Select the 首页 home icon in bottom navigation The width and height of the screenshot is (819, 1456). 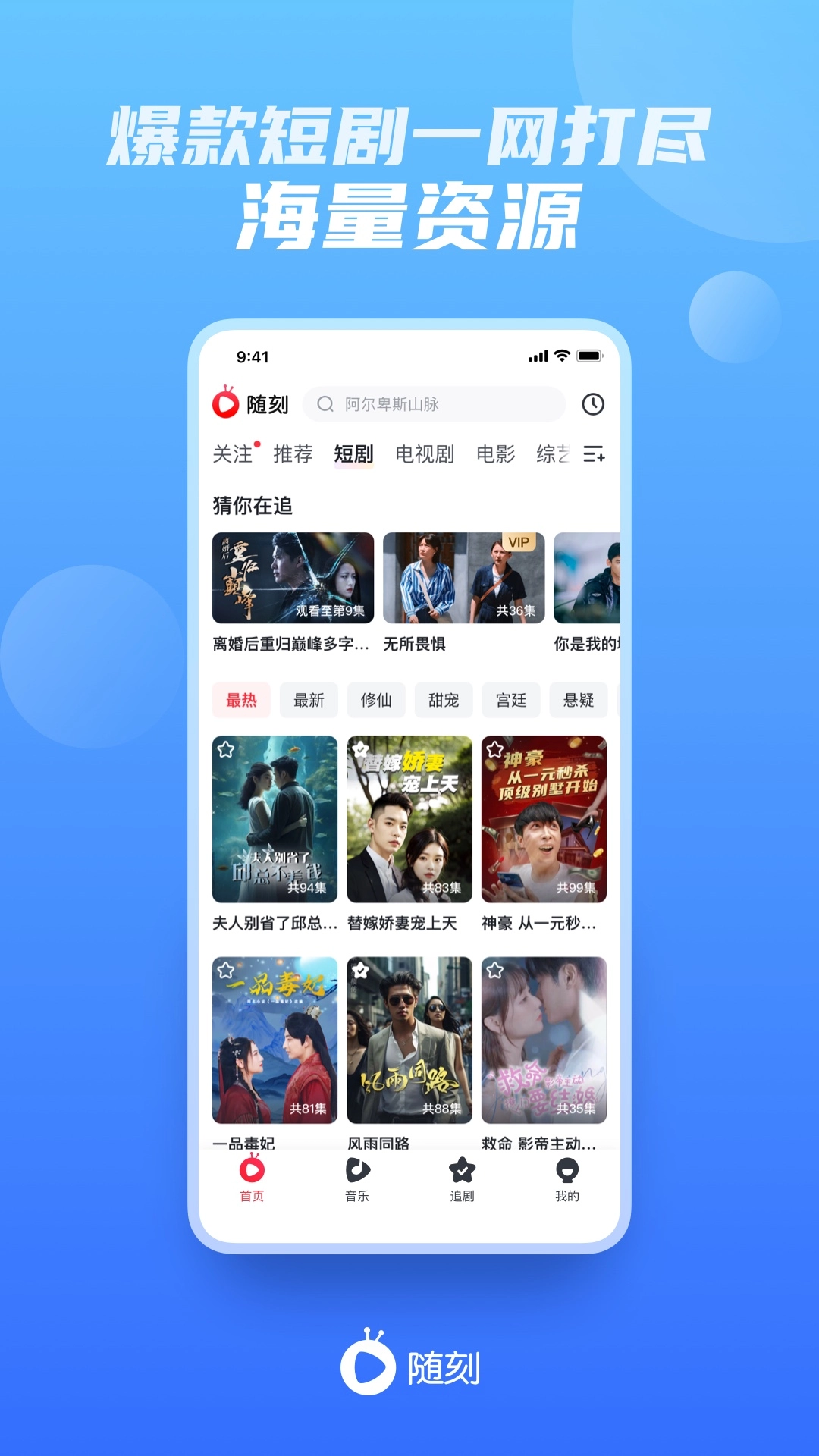tap(251, 1172)
